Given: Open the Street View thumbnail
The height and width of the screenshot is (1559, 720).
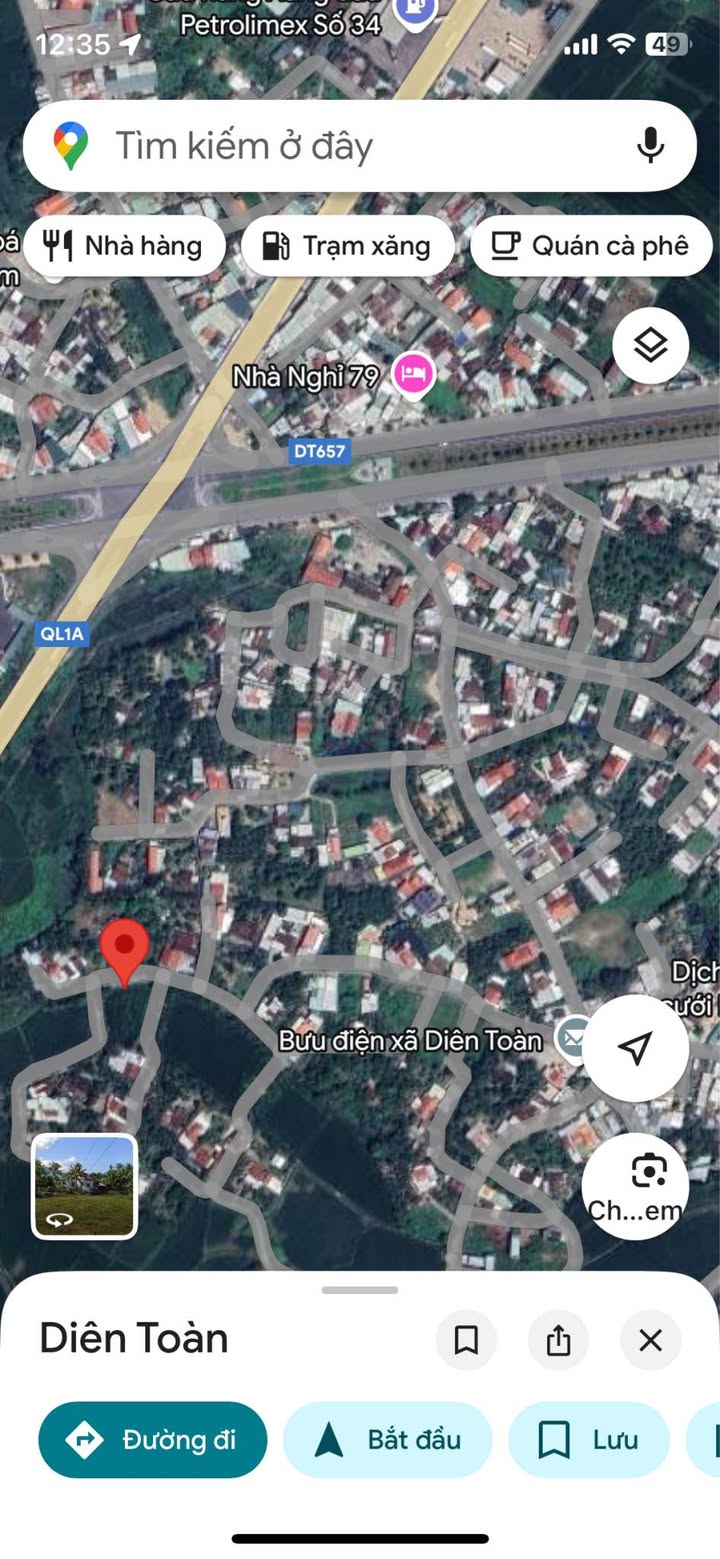Looking at the screenshot, I should [85, 1186].
